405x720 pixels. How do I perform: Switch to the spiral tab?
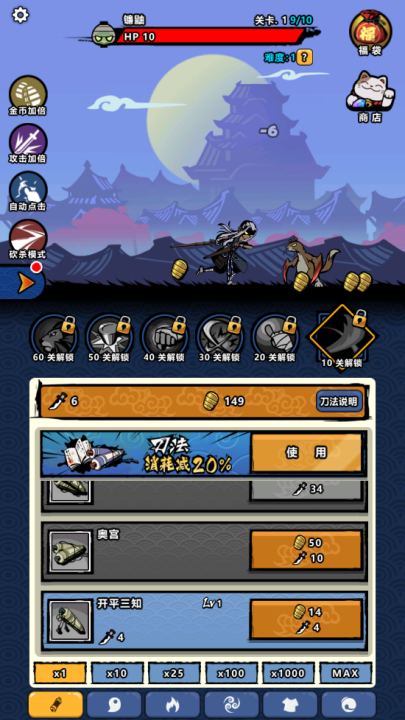[231, 705]
